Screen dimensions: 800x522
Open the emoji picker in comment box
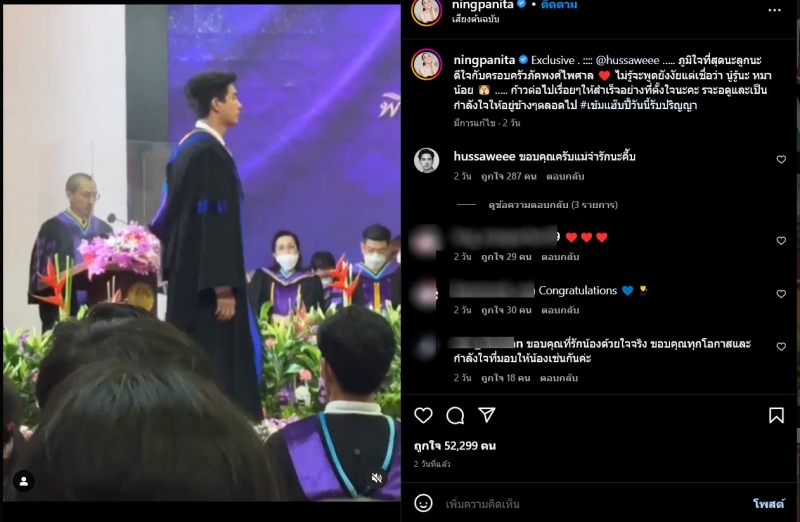[x=423, y=503]
